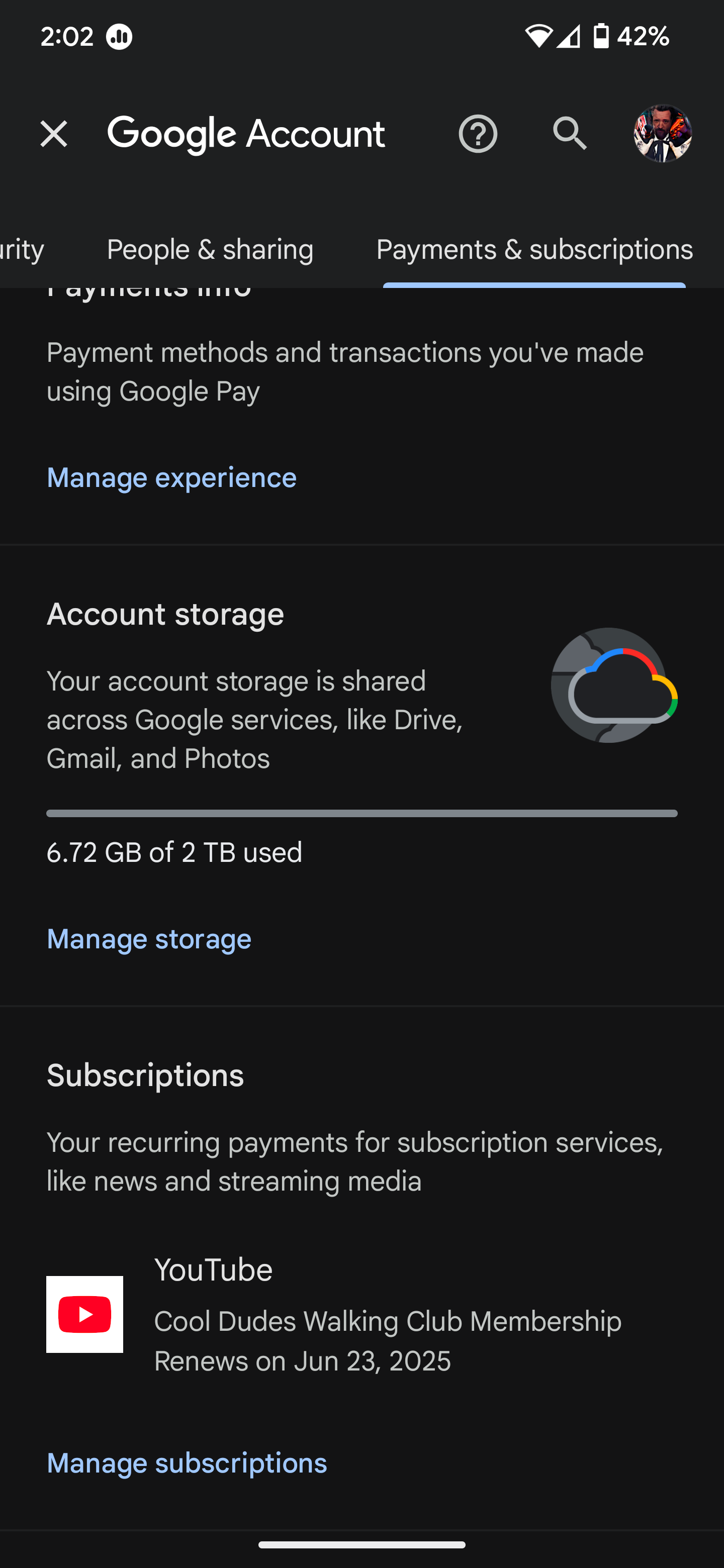Image resolution: width=724 pixels, height=1568 pixels.
Task: Select the Payments & subscriptions tab
Action: coord(534,250)
